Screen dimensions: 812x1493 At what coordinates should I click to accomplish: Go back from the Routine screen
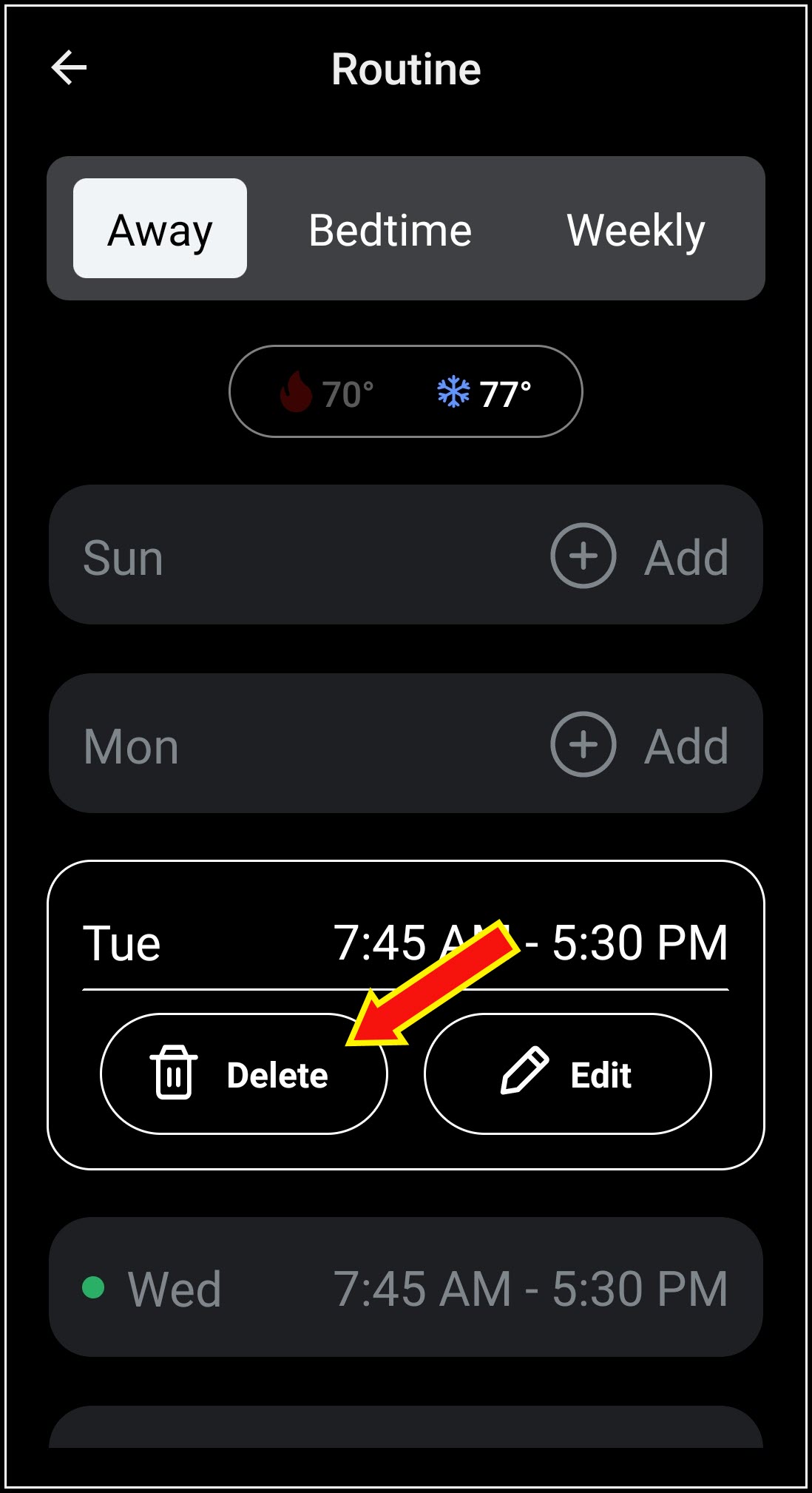tap(69, 68)
